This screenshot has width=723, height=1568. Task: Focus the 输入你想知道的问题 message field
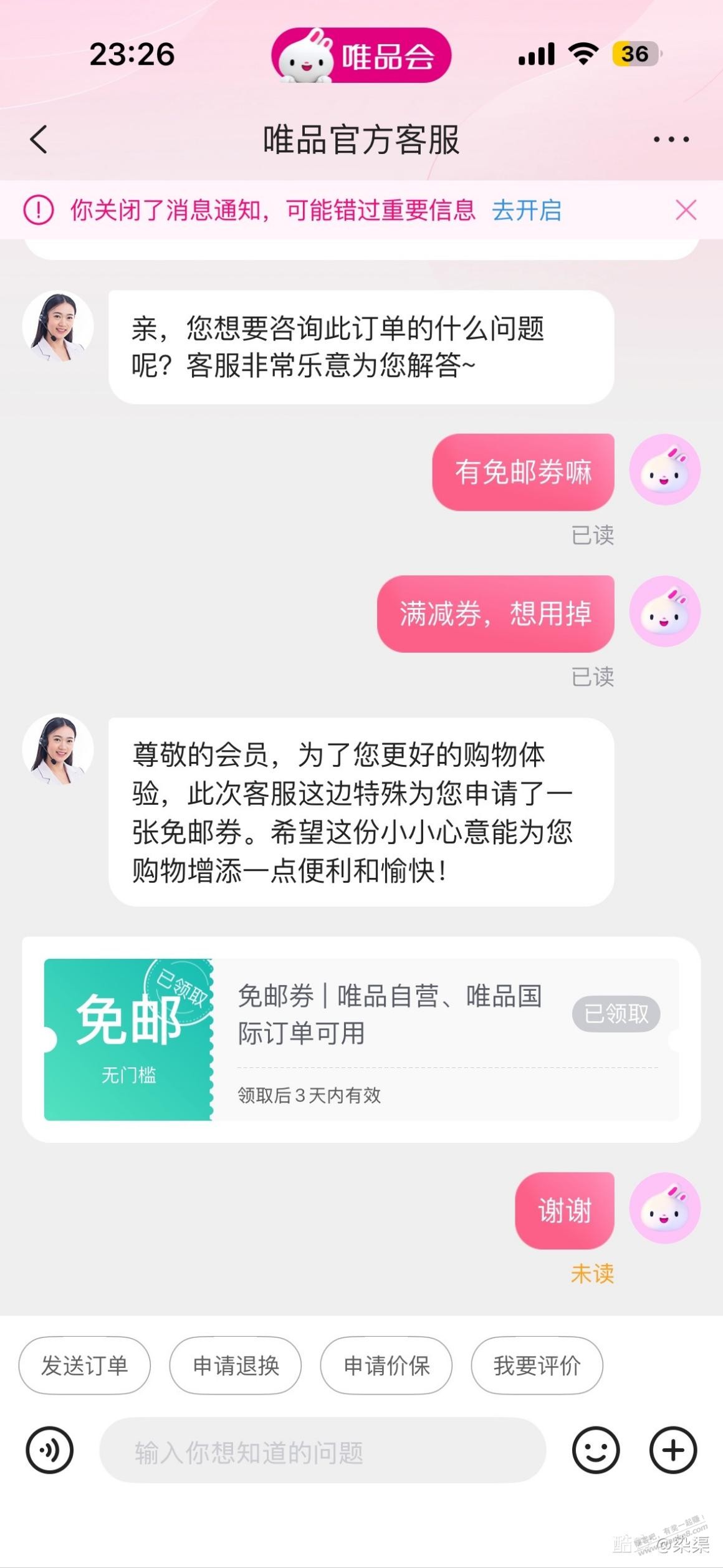(x=322, y=1450)
